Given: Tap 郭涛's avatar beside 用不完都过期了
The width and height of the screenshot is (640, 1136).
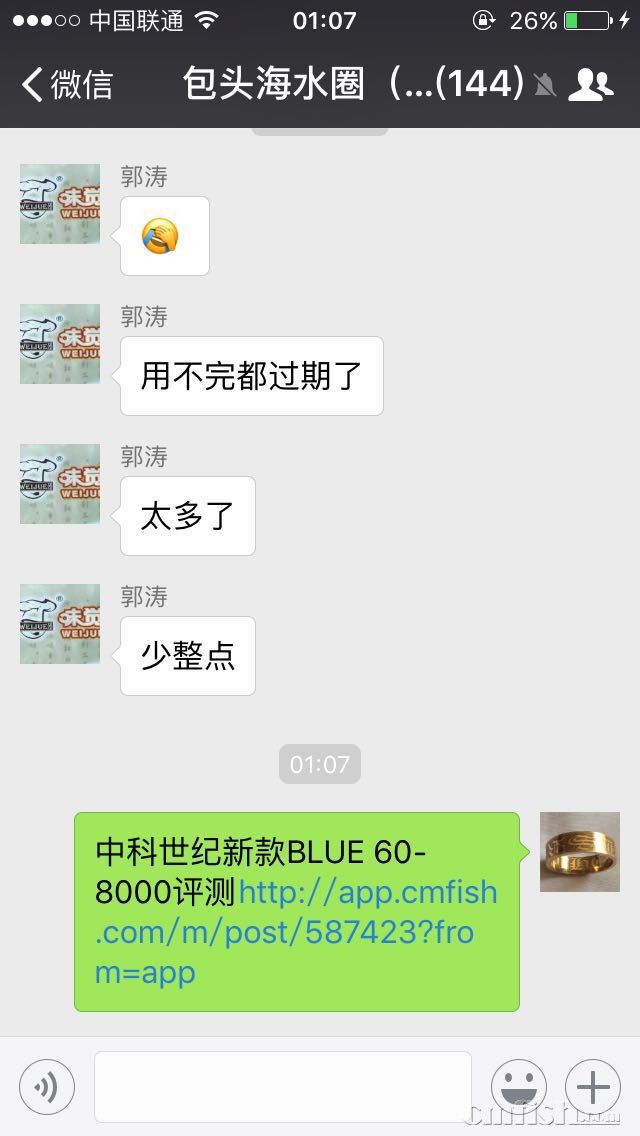Looking at the screenshot, I should [60, 344].
